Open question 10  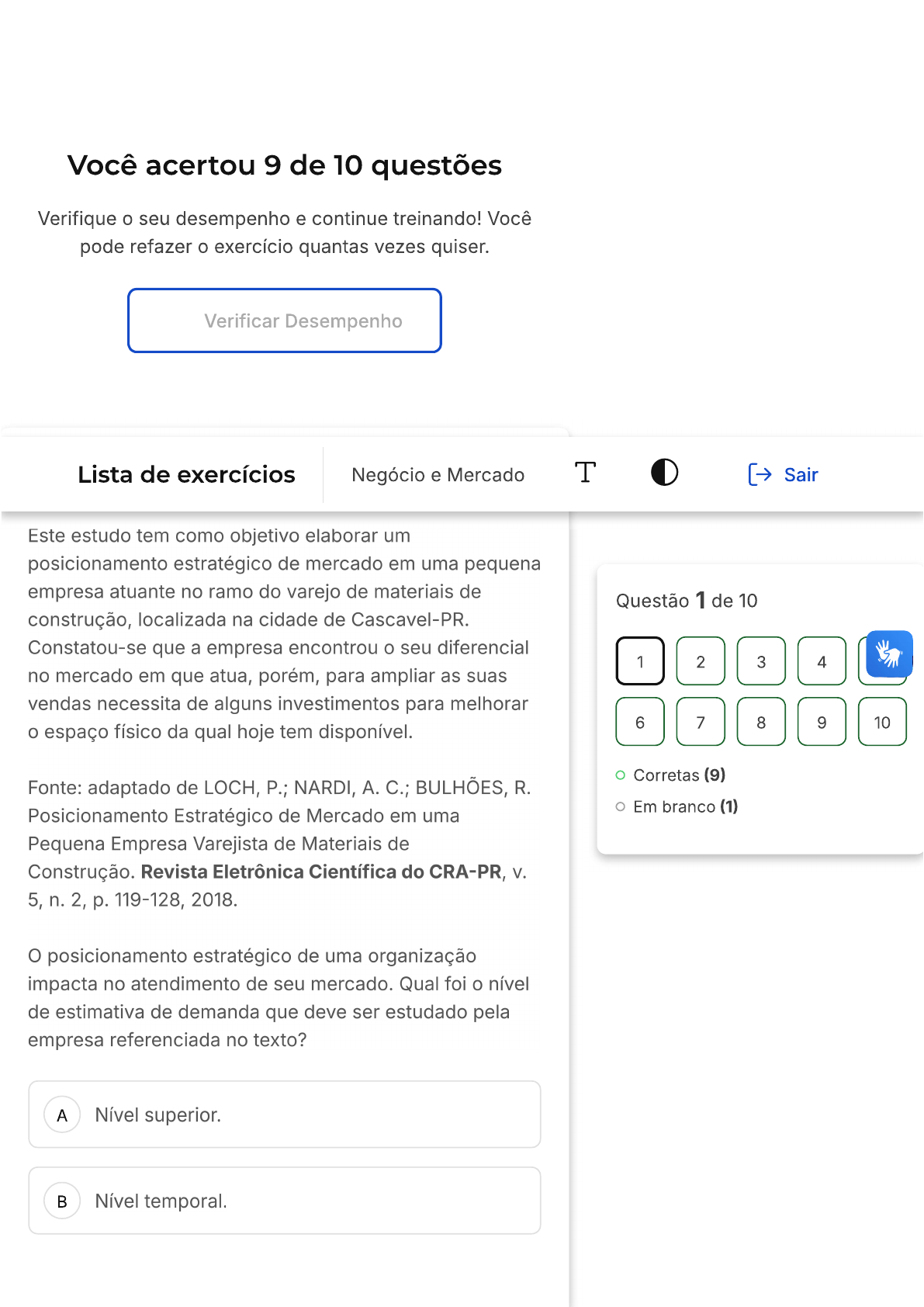coord(882,722)
